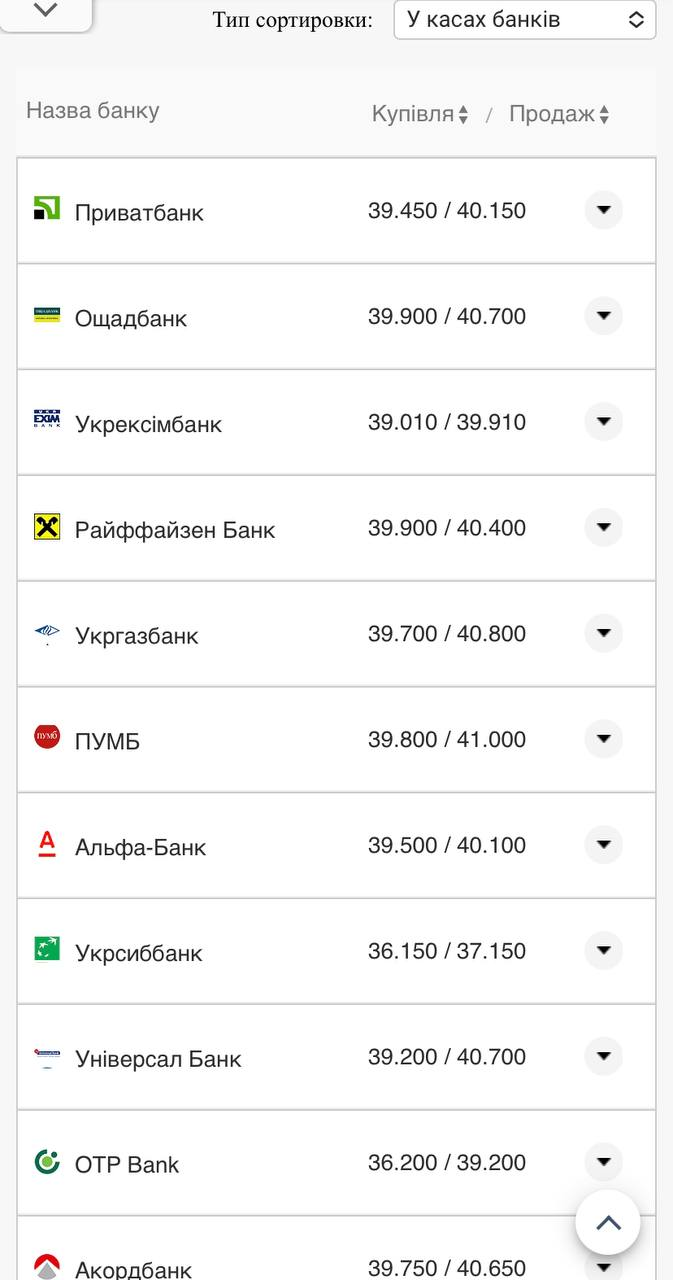Expand the Райффайзен Банк row details
673x1280 pixels.
click(603, 528)
